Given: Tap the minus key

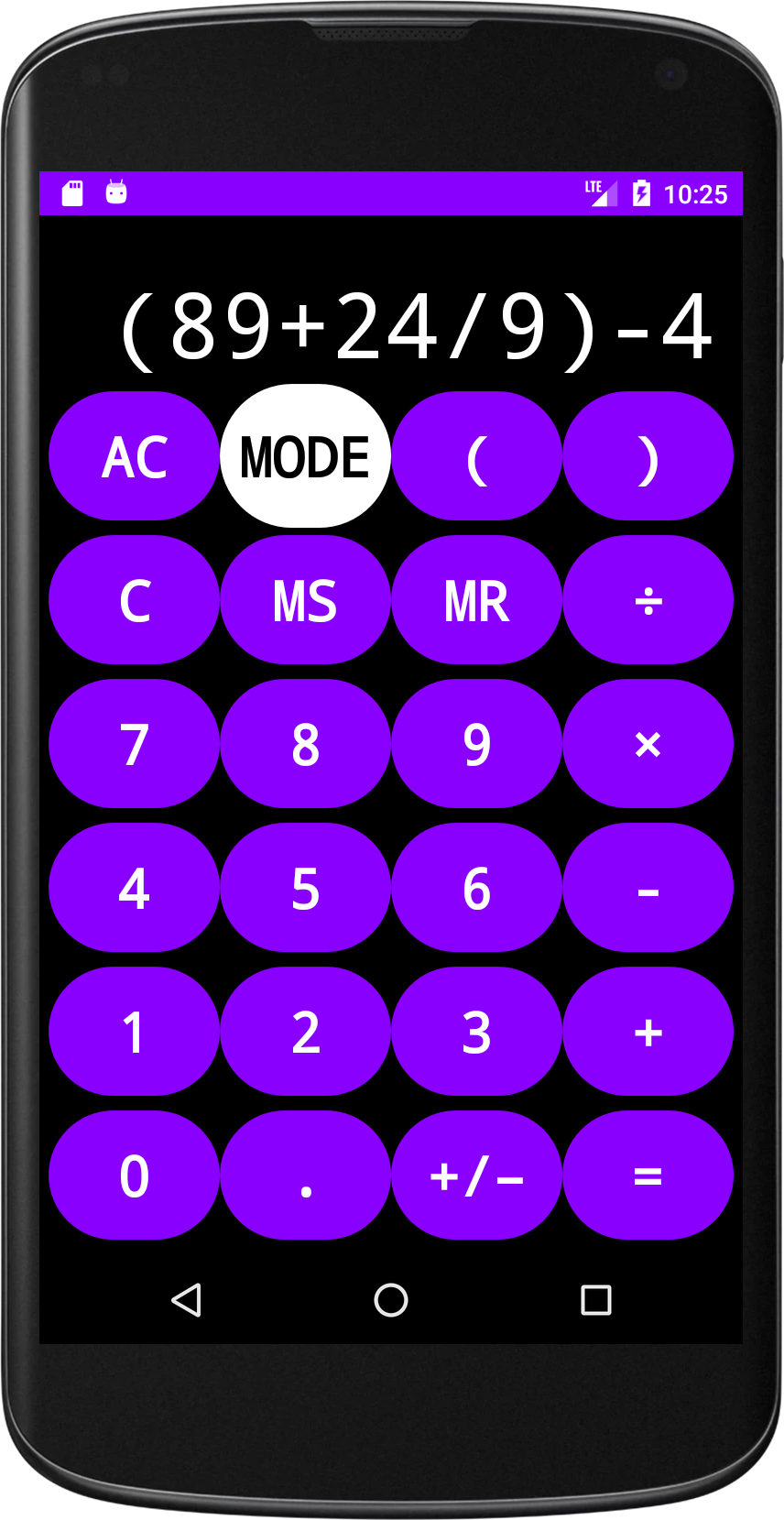Looking at the screenshot, I should 648,888.
